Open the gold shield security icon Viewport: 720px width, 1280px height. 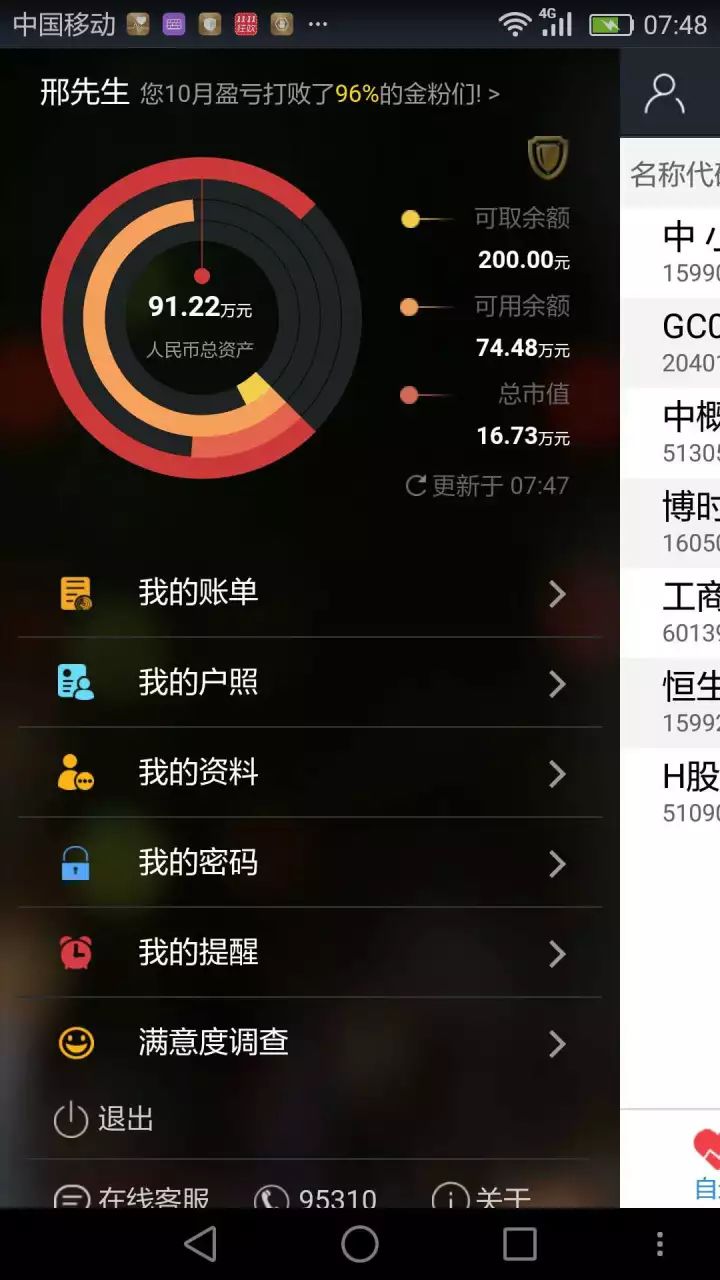(x=547, y=158)
